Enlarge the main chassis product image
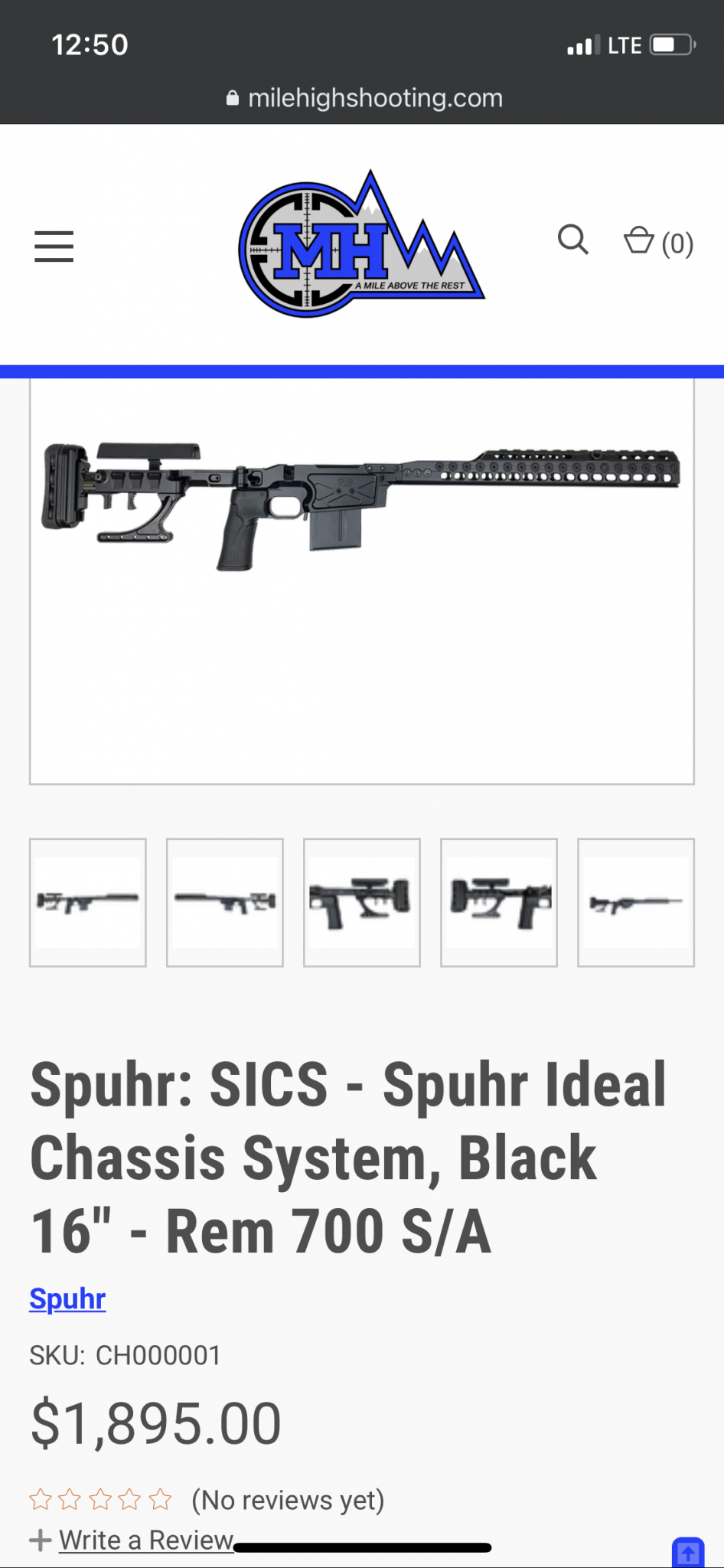724x1568 pixels. tap(361, 580)
